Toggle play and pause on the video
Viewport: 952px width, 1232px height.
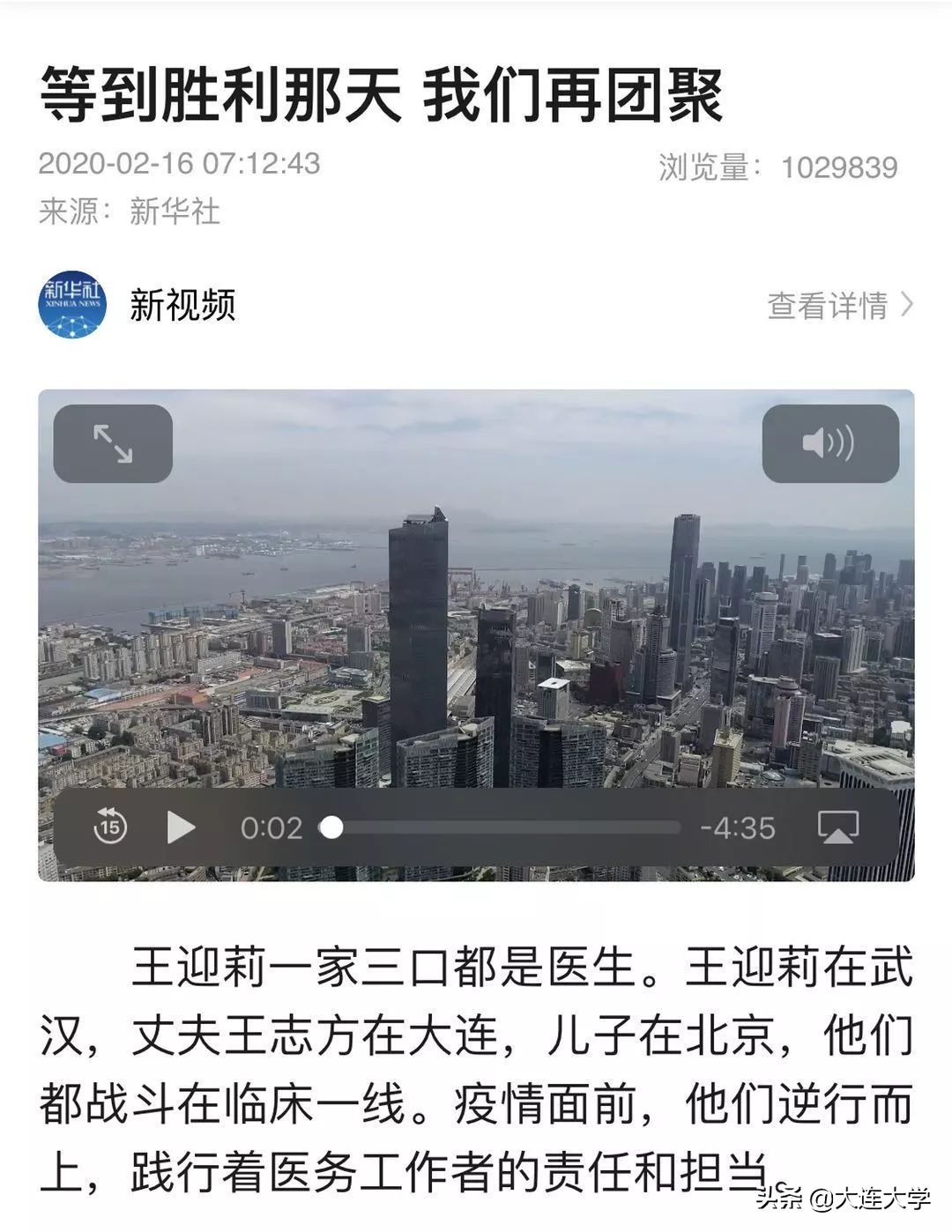pos(182,828)
